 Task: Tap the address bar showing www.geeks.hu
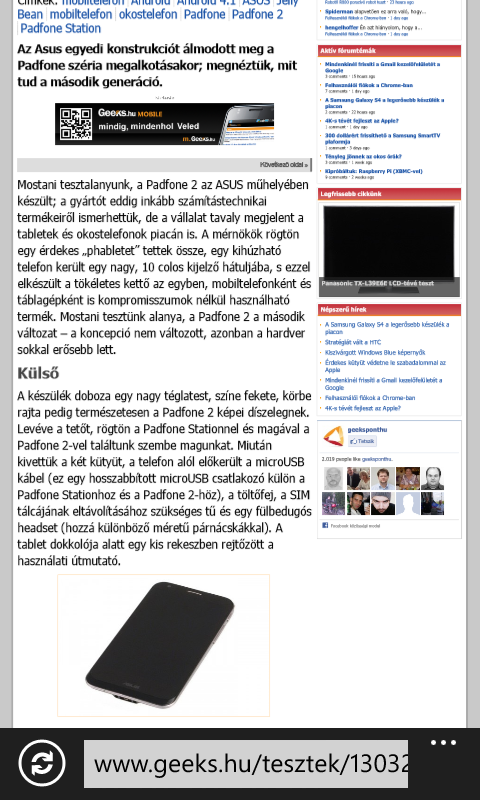[x=246, y=764]
